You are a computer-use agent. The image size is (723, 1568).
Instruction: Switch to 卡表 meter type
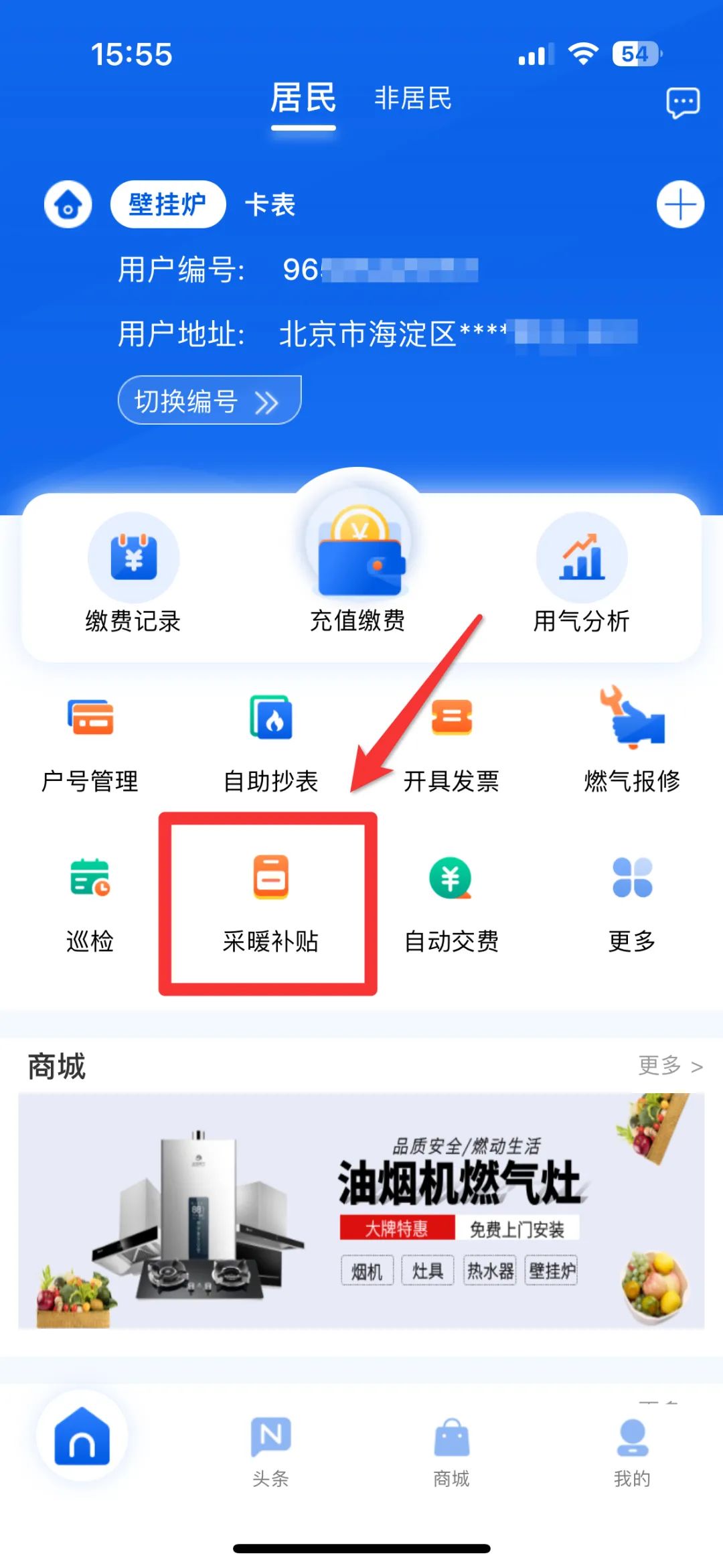click(x=270, y=205)
